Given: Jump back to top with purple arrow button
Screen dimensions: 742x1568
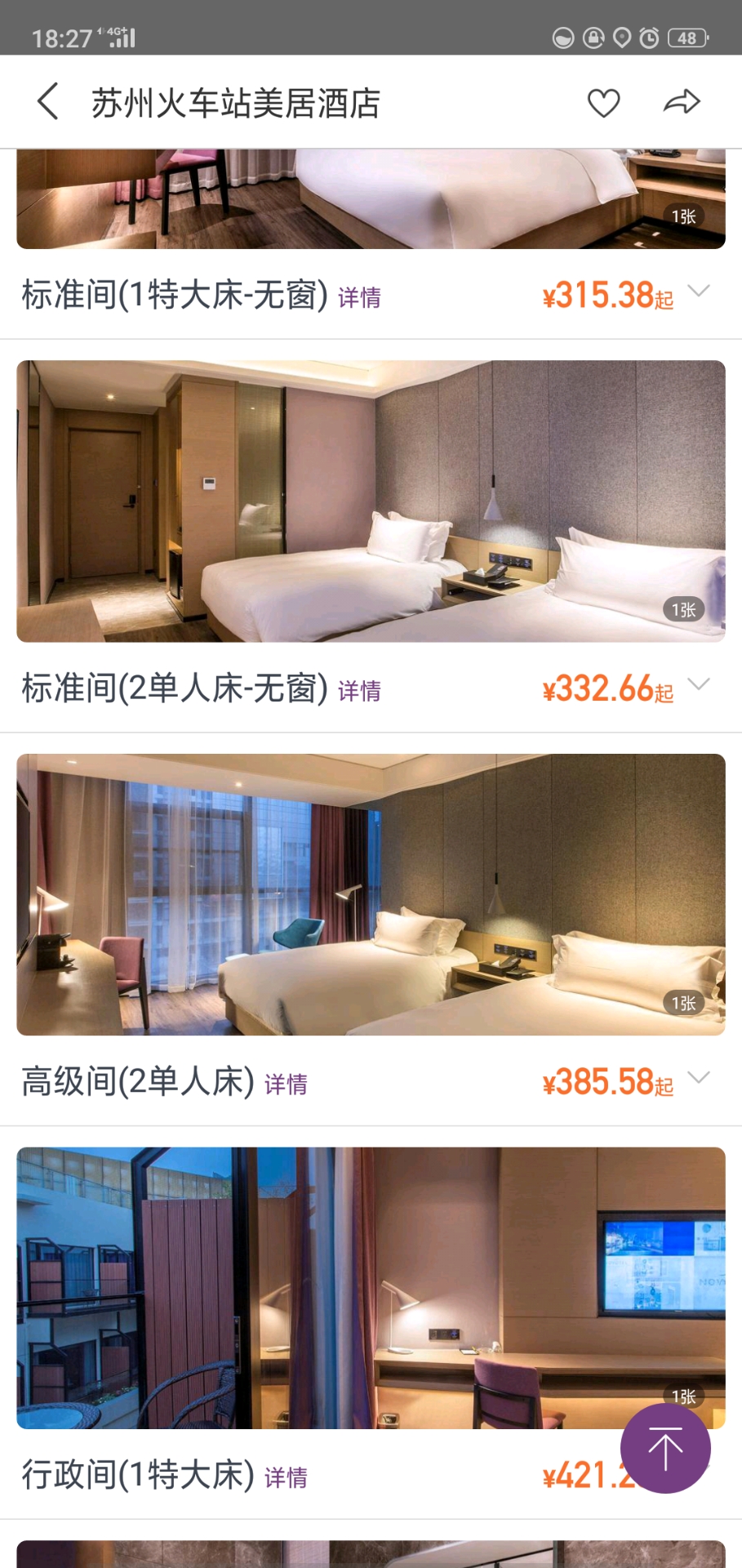Looking at the screenshot, I should pyautogui.click(x=665, y=1449).
